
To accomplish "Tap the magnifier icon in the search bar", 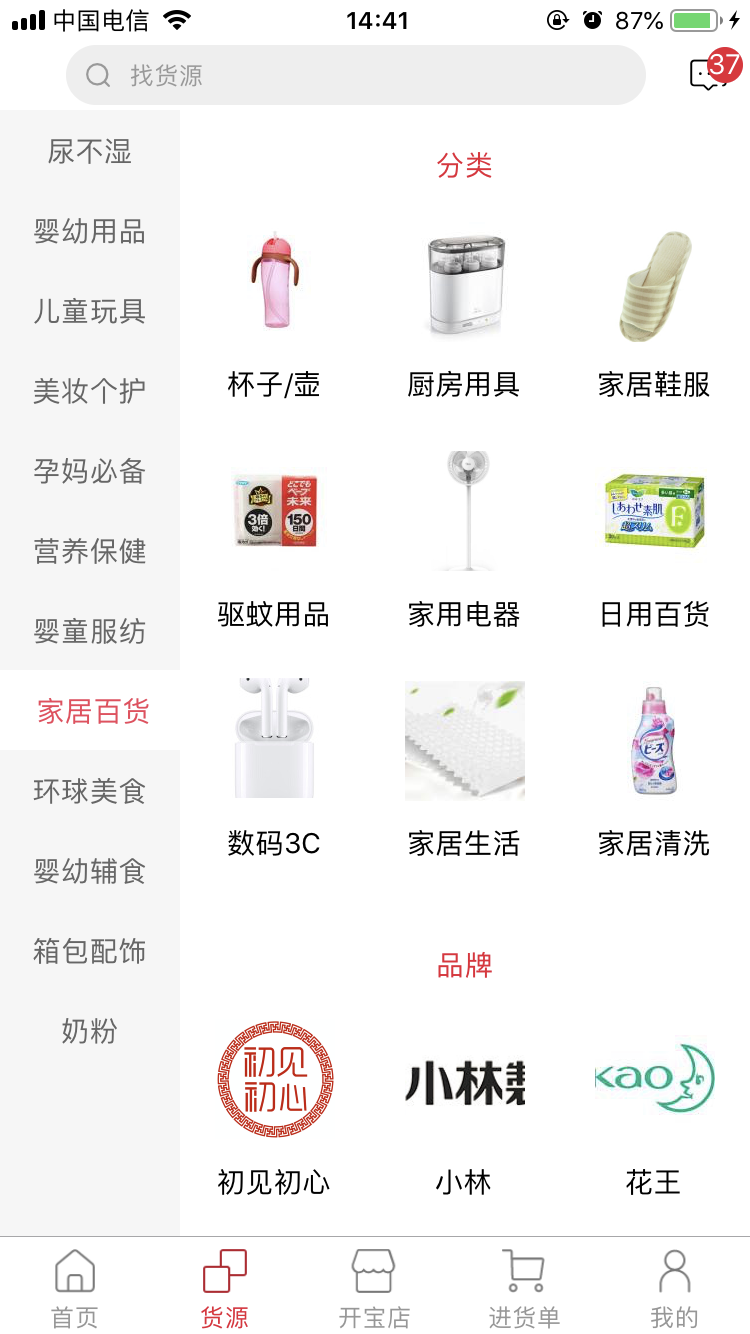I will (x=97, y=75).
